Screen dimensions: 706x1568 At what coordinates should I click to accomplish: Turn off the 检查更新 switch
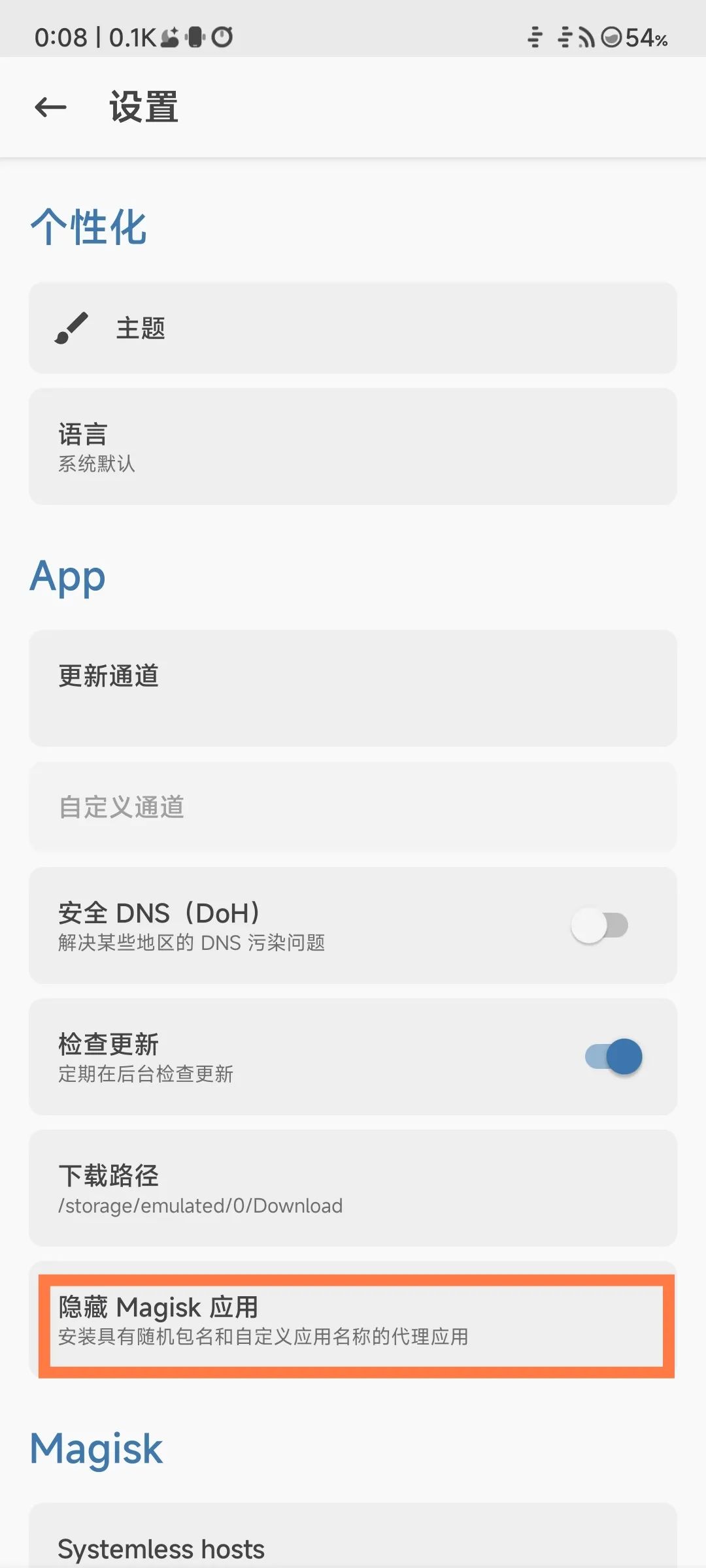613,1056
